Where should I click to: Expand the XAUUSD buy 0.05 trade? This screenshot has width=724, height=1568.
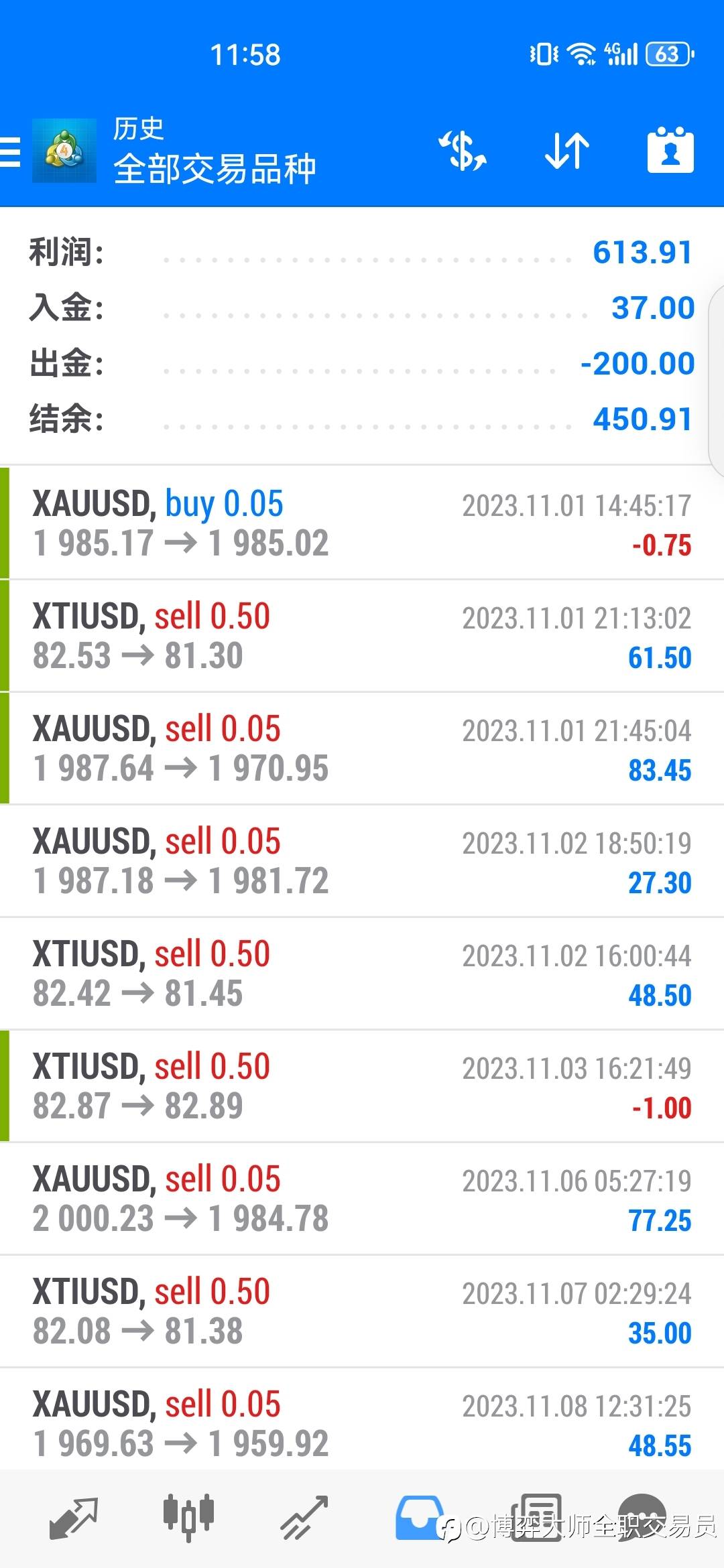362,523
